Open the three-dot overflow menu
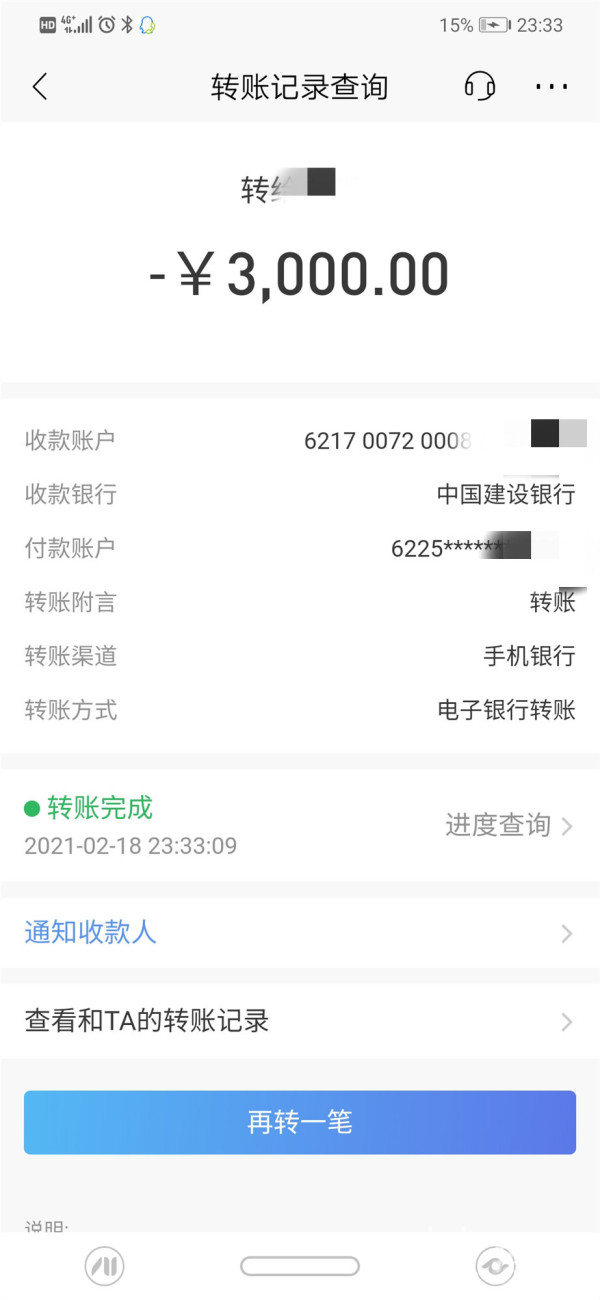The image size is (600, 1300). 551,87
